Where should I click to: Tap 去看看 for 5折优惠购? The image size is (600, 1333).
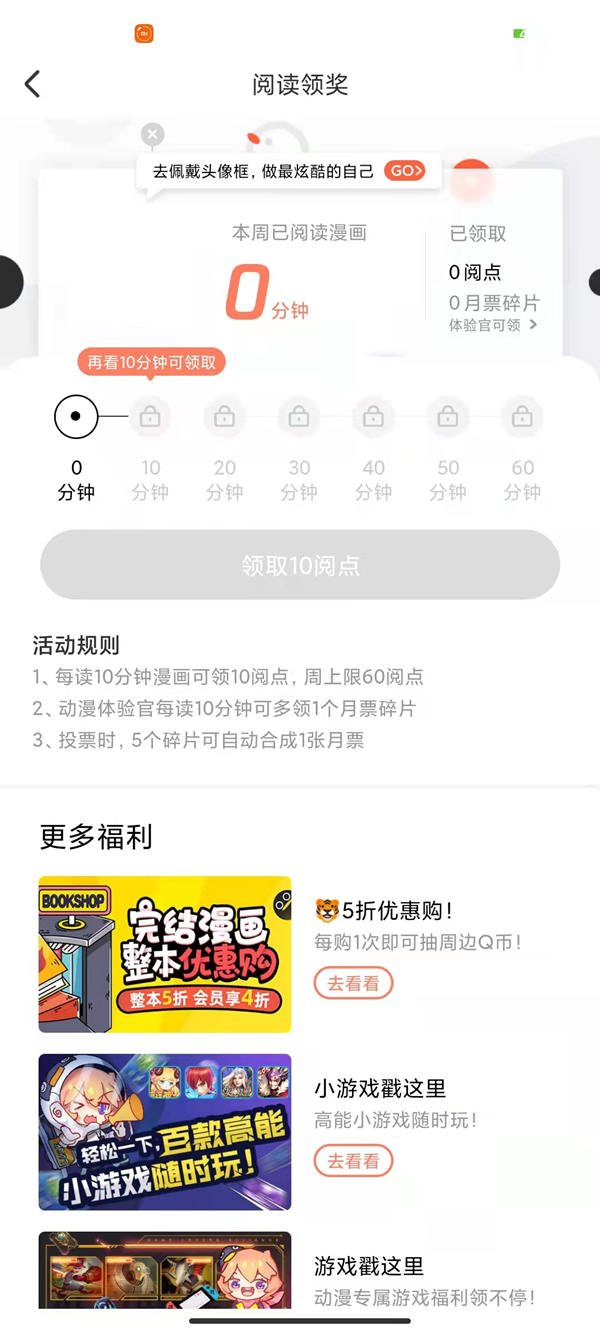[x=353, y=983]
